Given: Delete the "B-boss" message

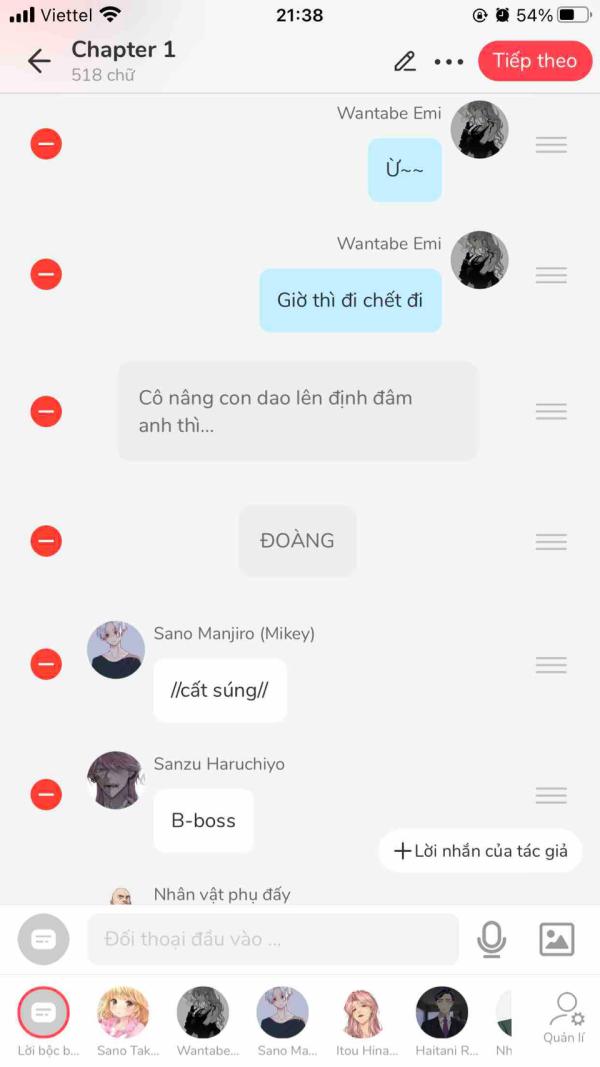Looking at the screenshot, I should [46, 794].
